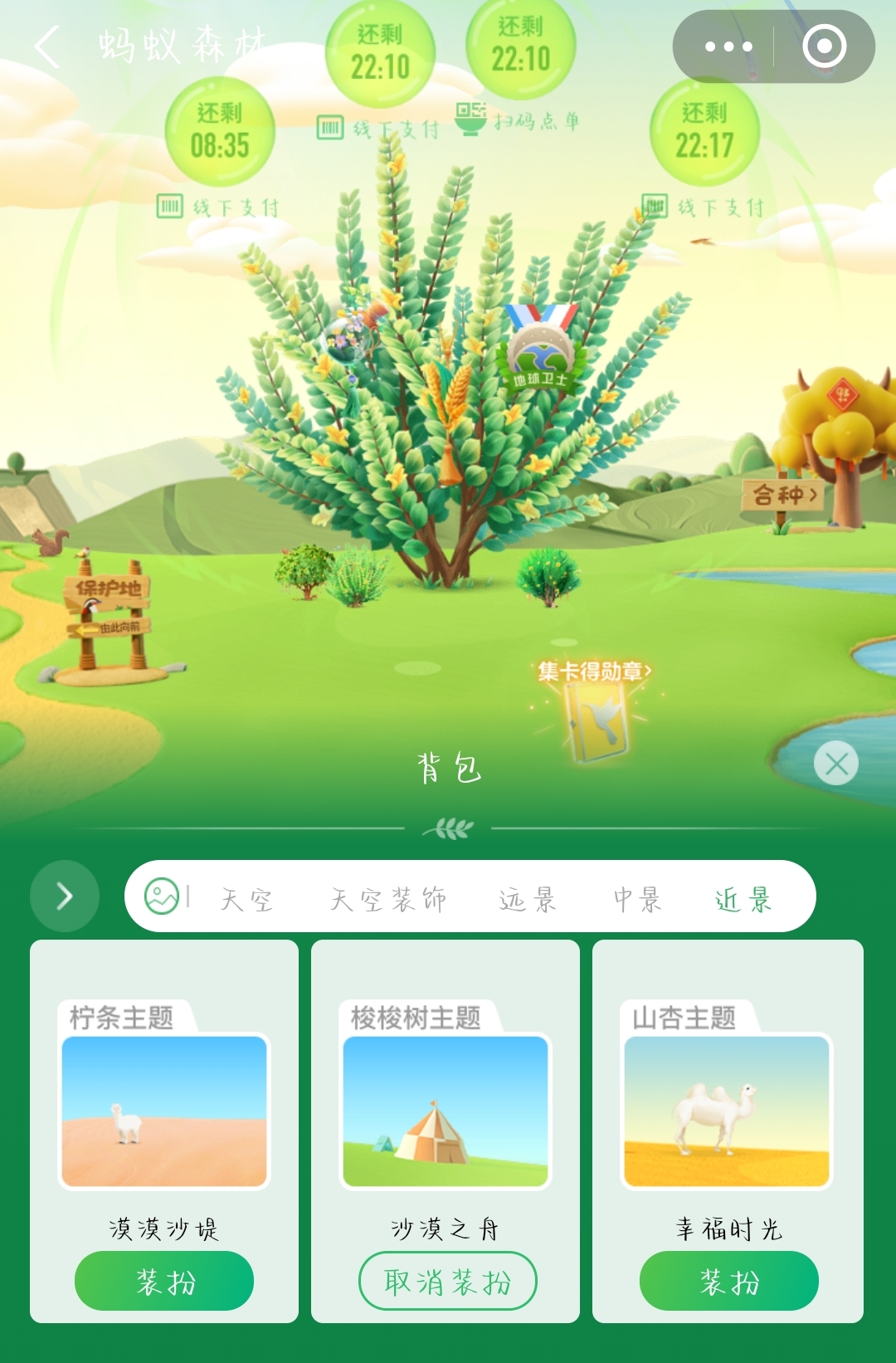Image resolution: width=896 pixels, height=1363 pixels.
Task: Open the 保护地 signpost
Action: click(x=108, y=589)
